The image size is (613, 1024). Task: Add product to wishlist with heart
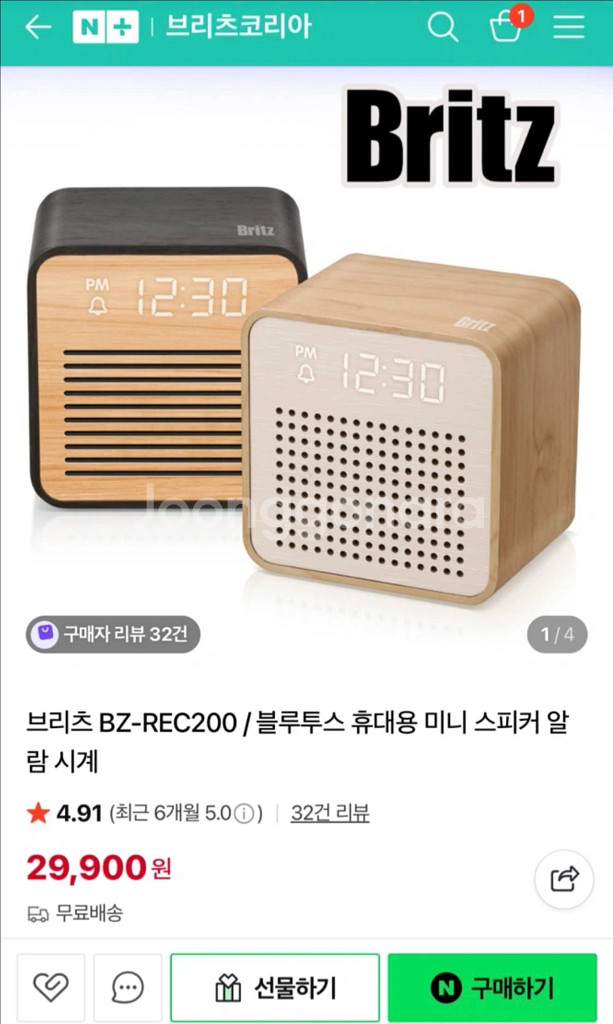[50, 988]
